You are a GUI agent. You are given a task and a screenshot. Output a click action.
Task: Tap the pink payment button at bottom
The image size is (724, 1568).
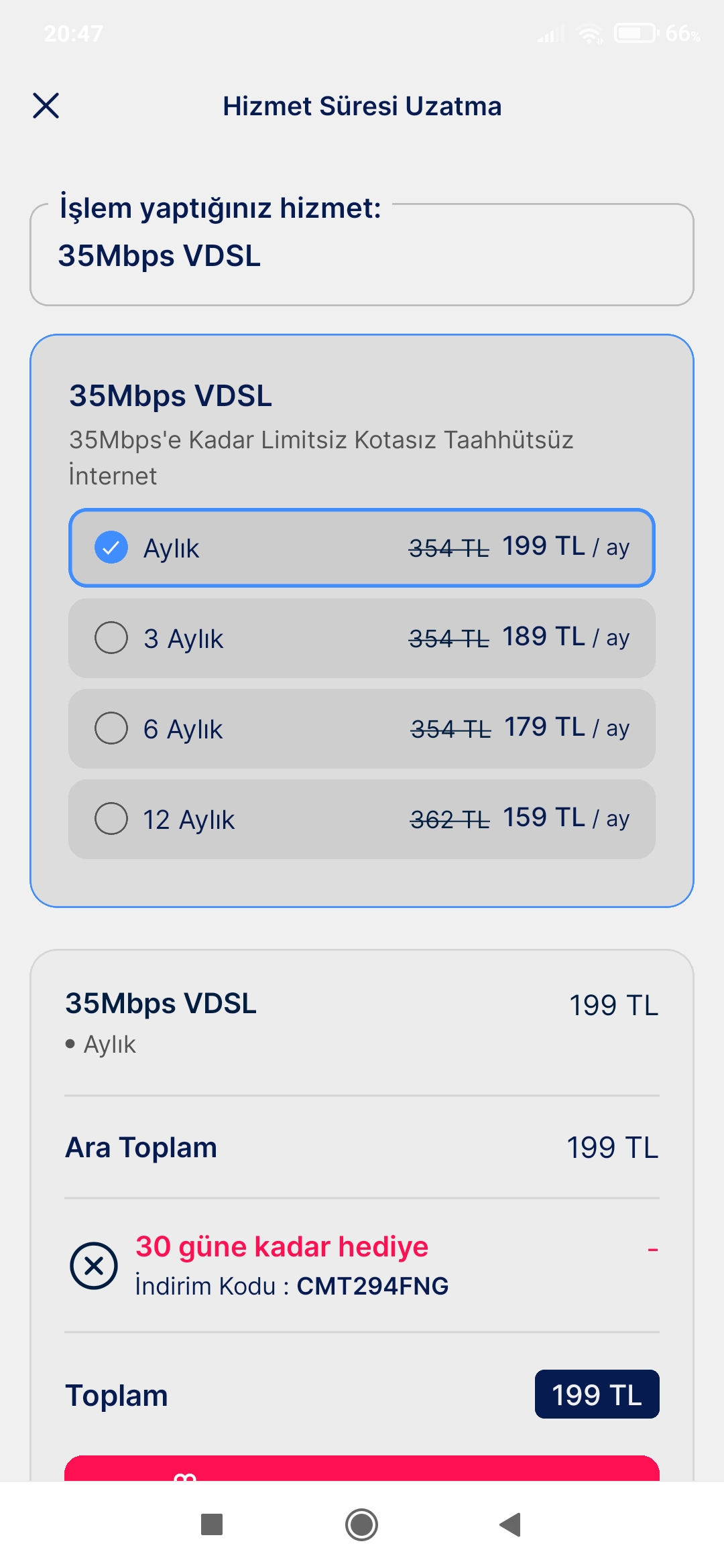pos(362,1467)
